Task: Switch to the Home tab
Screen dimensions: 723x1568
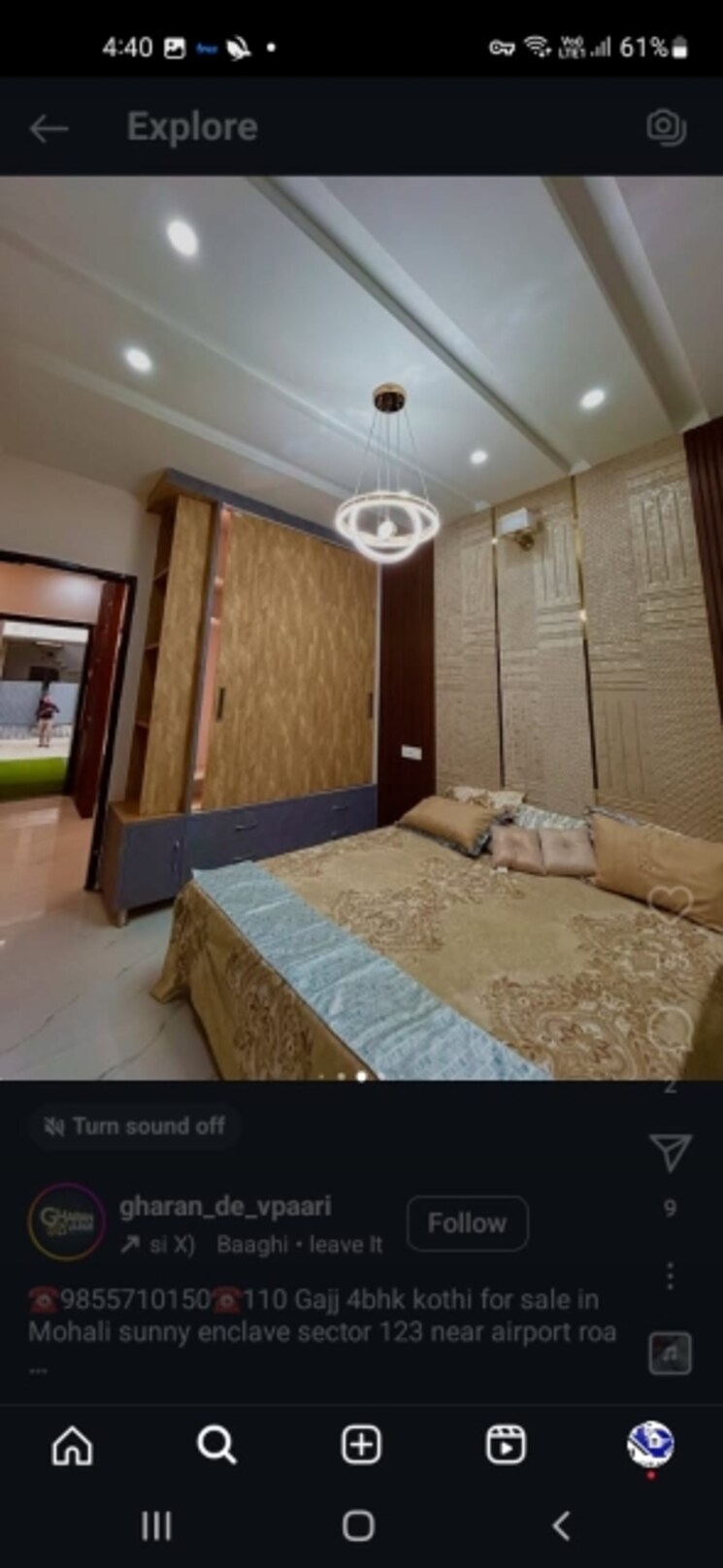Action: pos(73,1446)
